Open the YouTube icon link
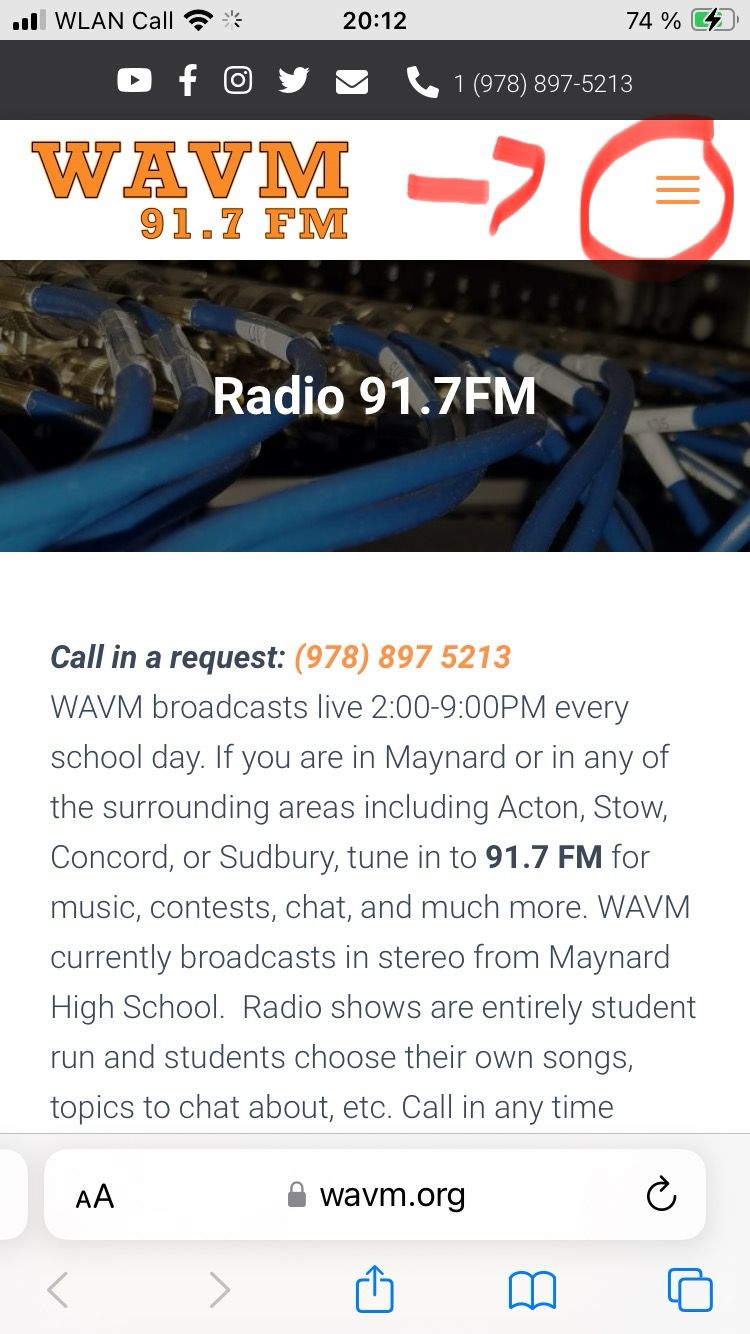 pyautogui.click(x=134, y=81)
